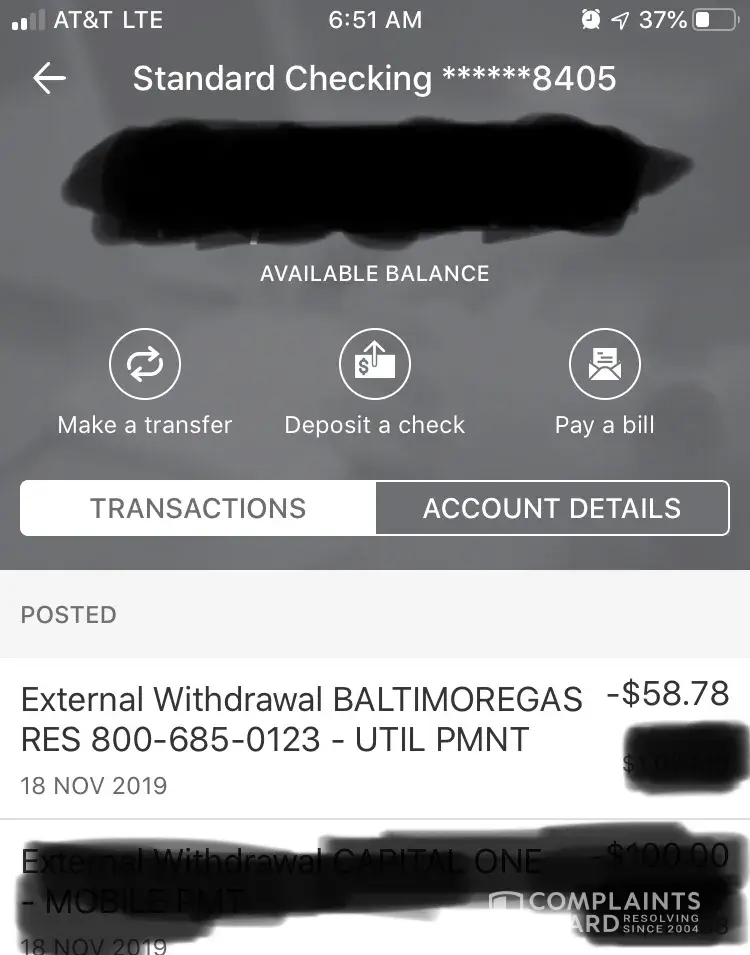Go back using the arrow icon
The width and height of the screenshot is (750, 955).
(x=49, y=78)
